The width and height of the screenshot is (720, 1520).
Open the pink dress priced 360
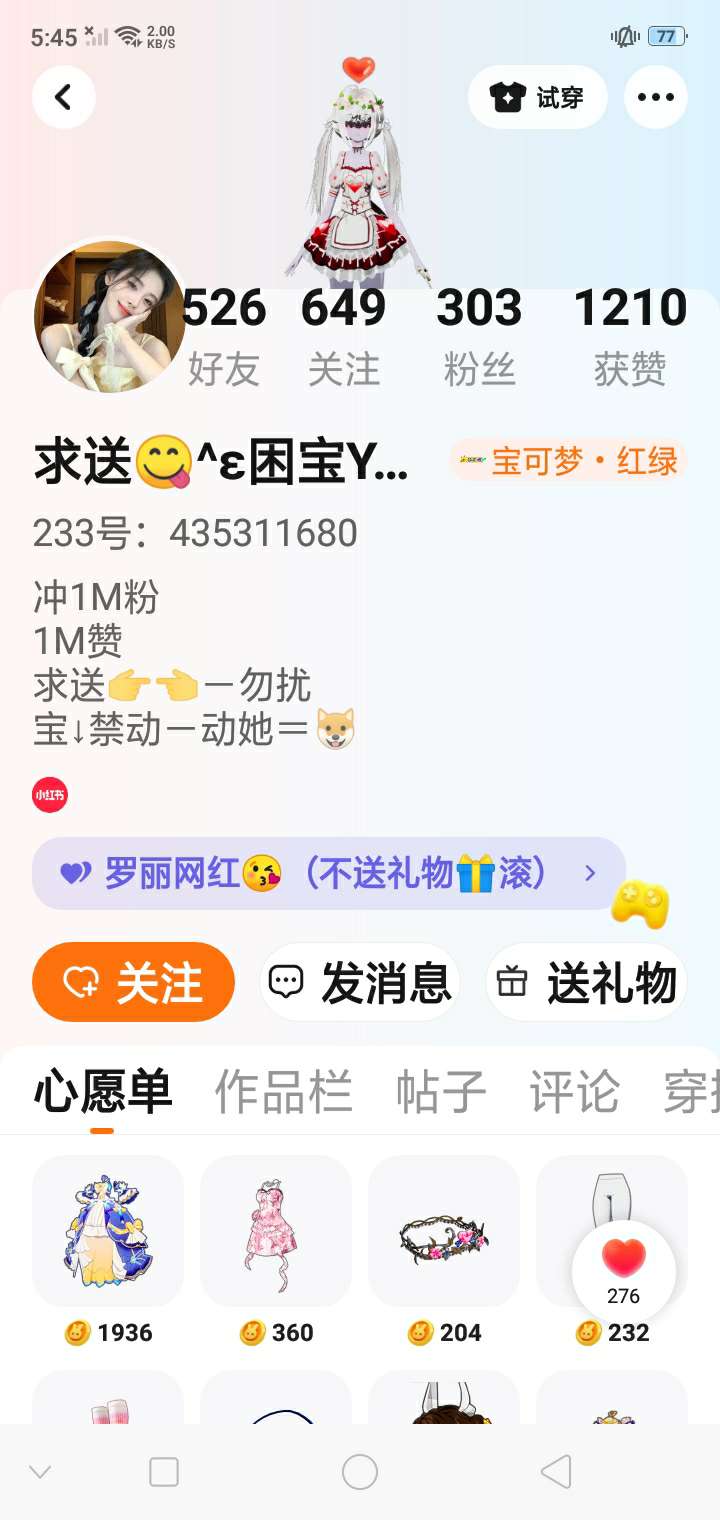[276, 1231]
